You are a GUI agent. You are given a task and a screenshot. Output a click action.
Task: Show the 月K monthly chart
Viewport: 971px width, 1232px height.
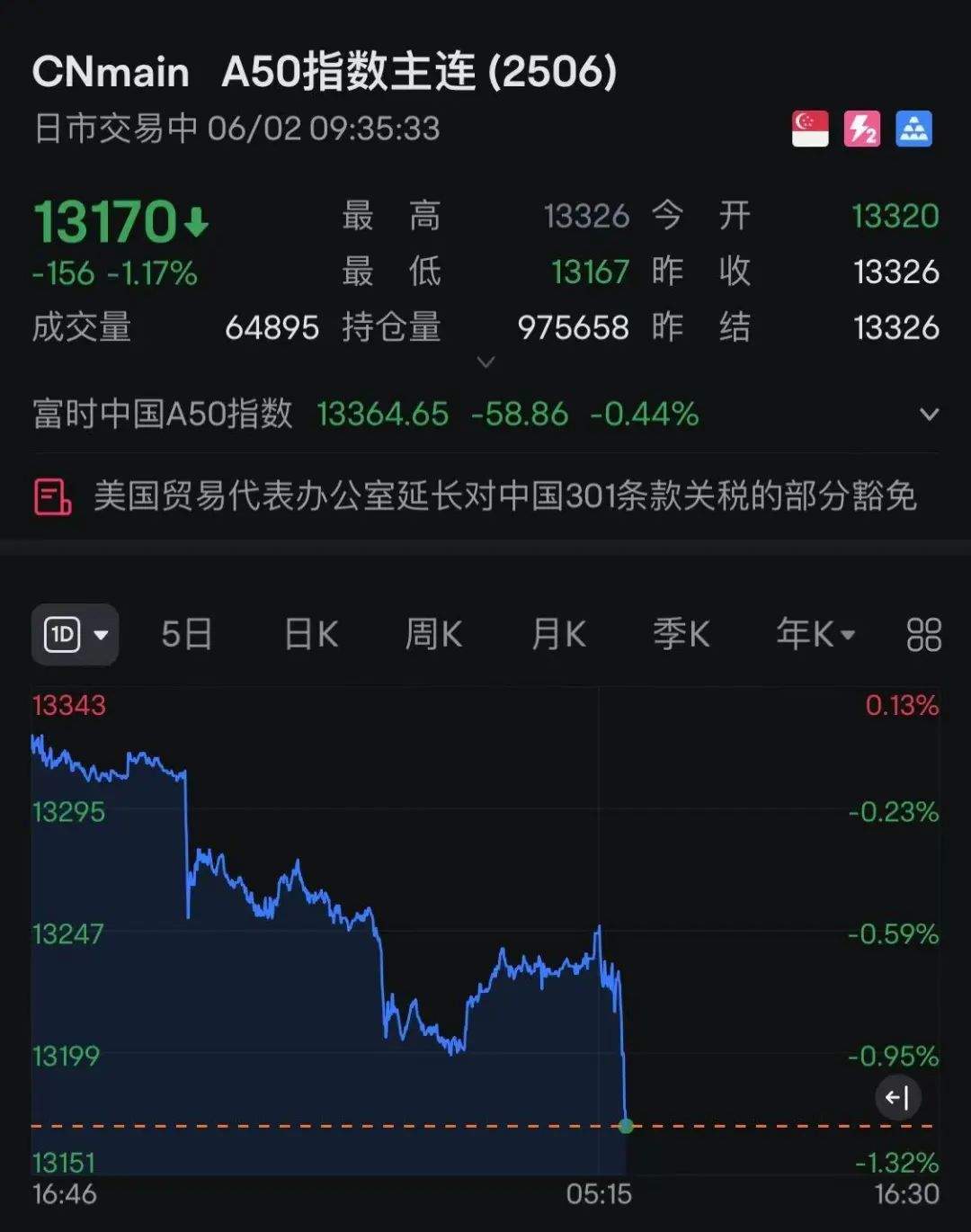click(558, 635)
